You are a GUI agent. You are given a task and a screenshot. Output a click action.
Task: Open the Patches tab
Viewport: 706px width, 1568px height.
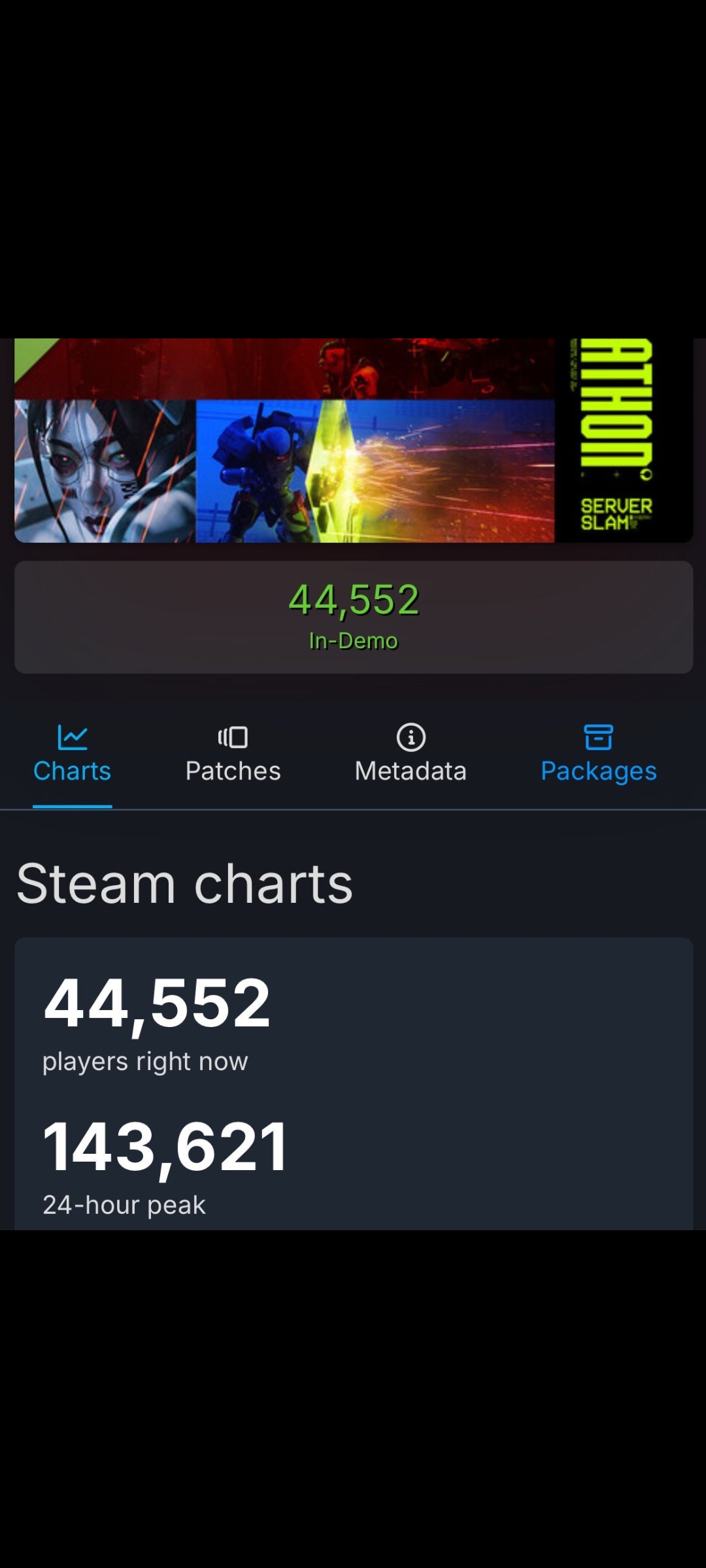pos(233,755)
